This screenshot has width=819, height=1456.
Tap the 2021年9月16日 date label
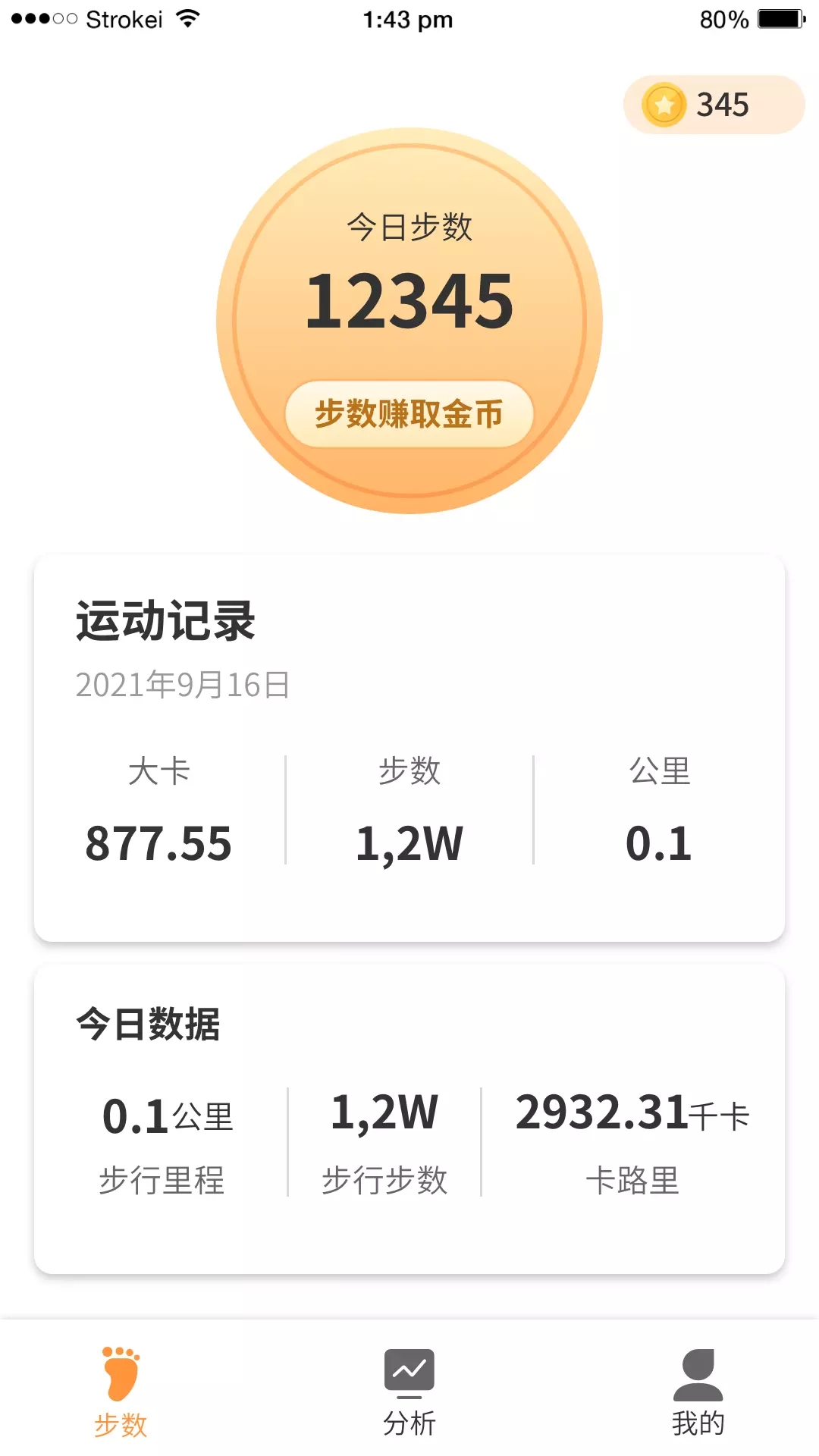(185, 685)
